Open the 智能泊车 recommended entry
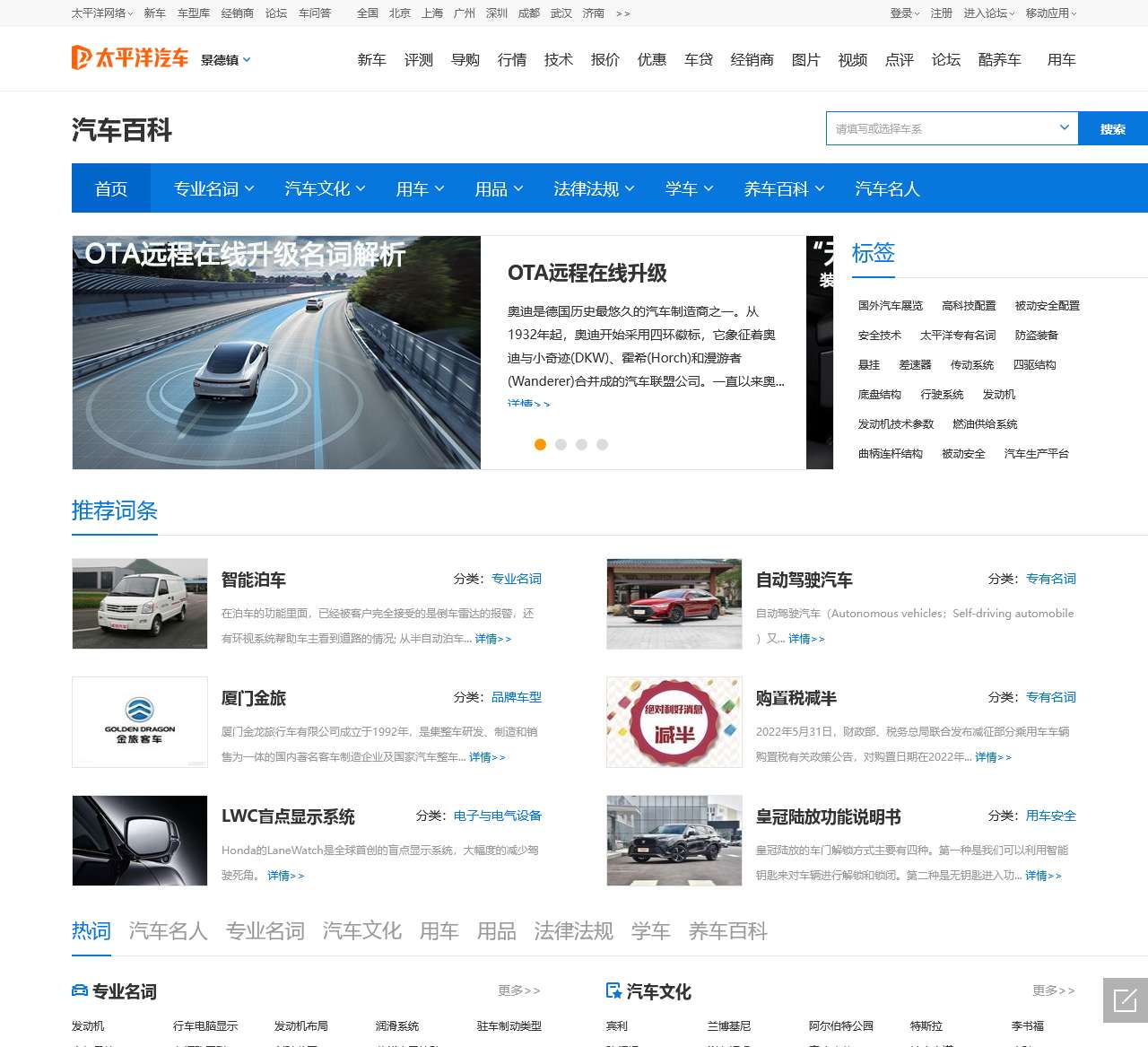This screenshot has width=1148, height=1047. pos(253,580)
